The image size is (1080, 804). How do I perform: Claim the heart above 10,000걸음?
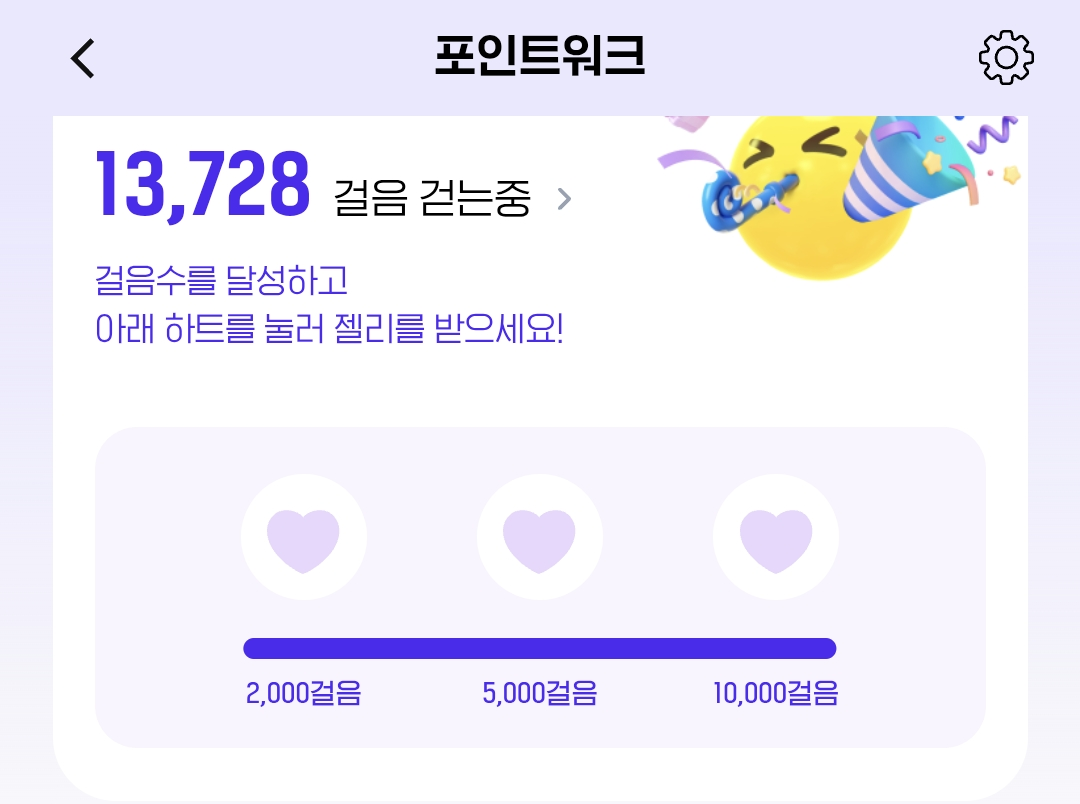pyautogui.click(x=775, y=538)
